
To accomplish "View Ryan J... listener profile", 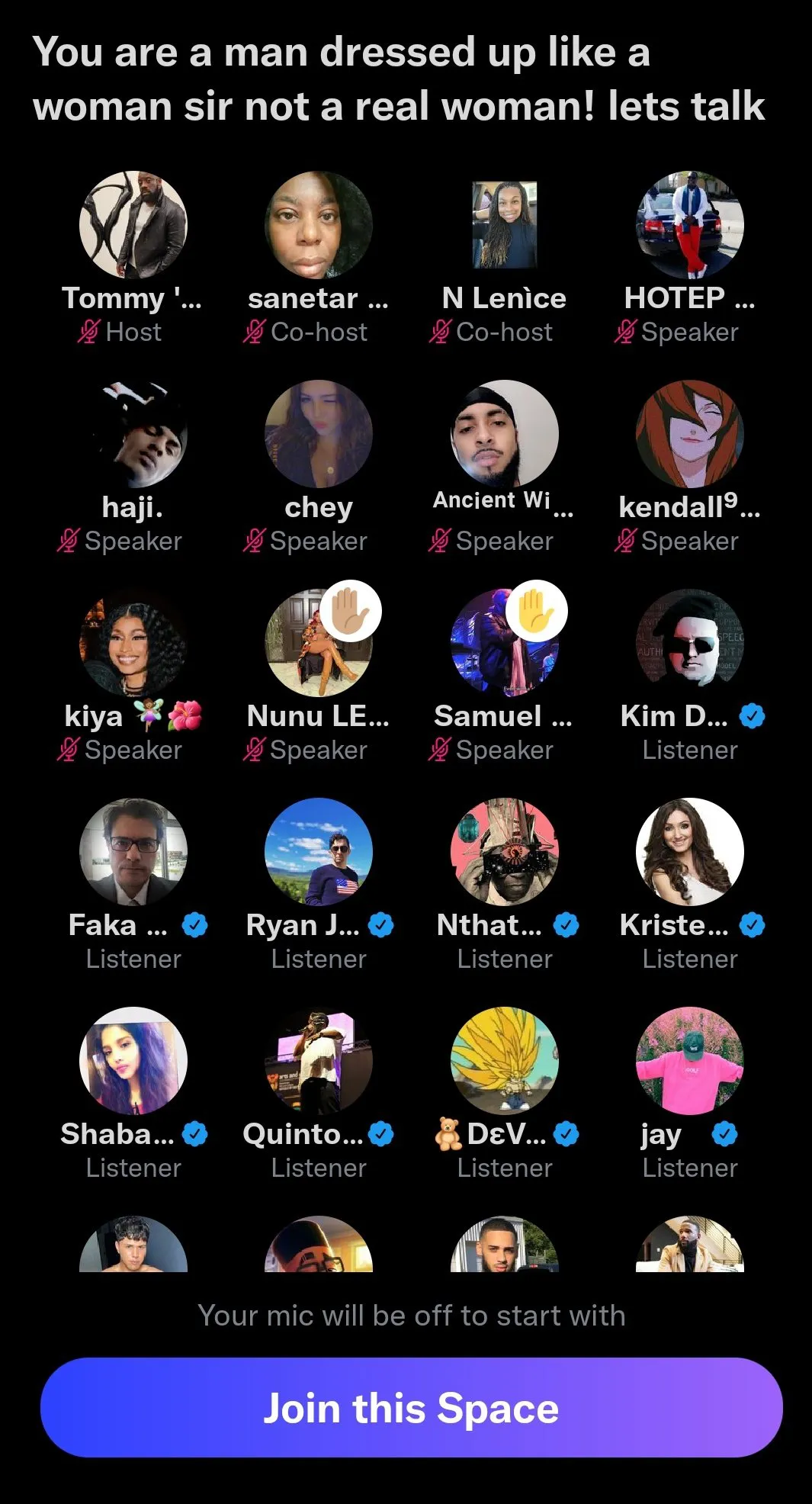I will [319, 851].
